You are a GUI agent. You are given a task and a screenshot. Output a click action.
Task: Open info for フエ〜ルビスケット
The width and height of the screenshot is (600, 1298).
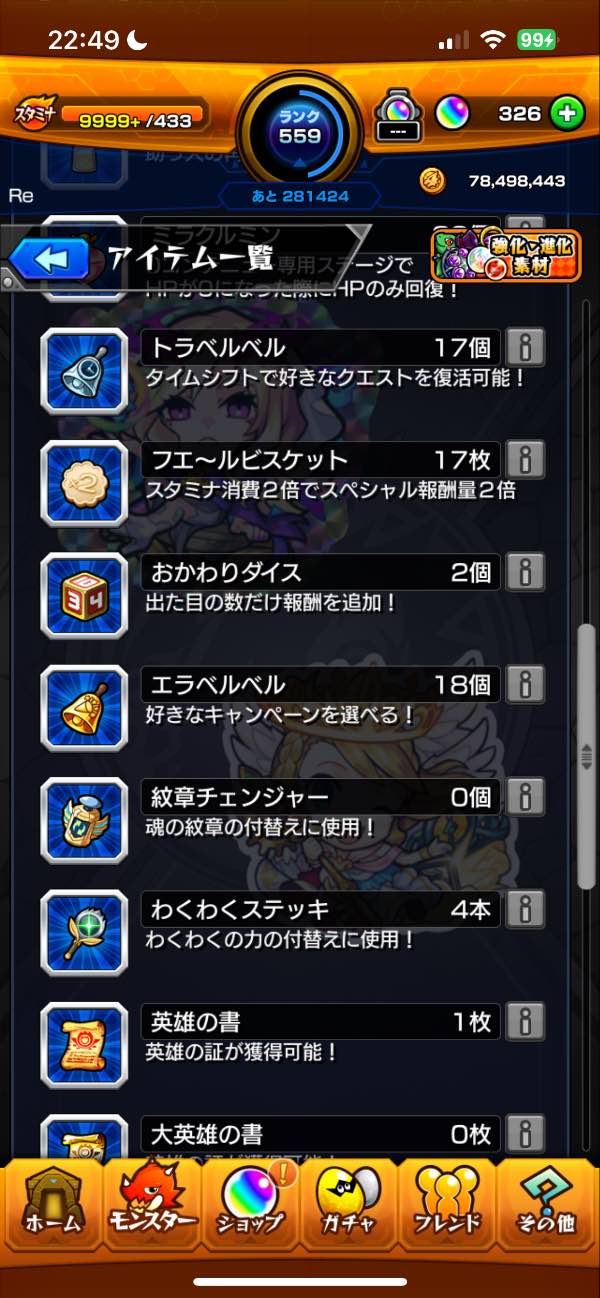click(x=525, y=460)
